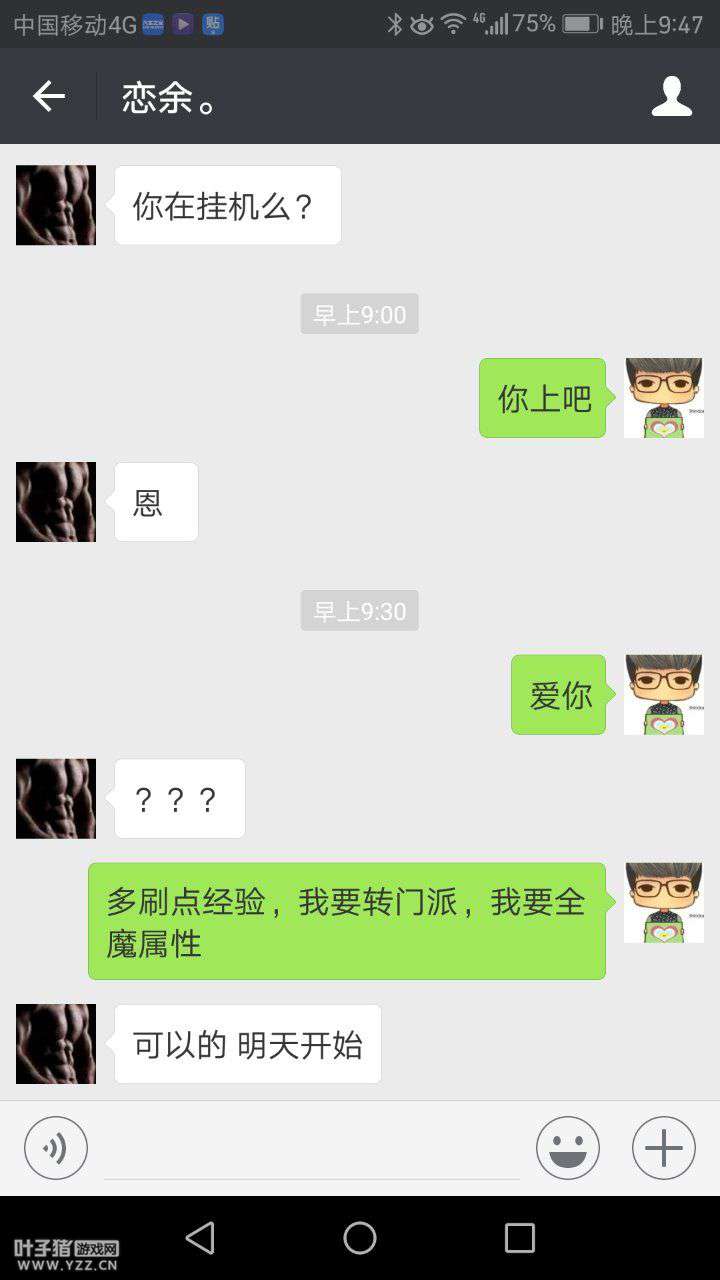720x1280 pixels.
Task: Open the contact's avatar beside 你在挂机么？
Action: point(56,205)
